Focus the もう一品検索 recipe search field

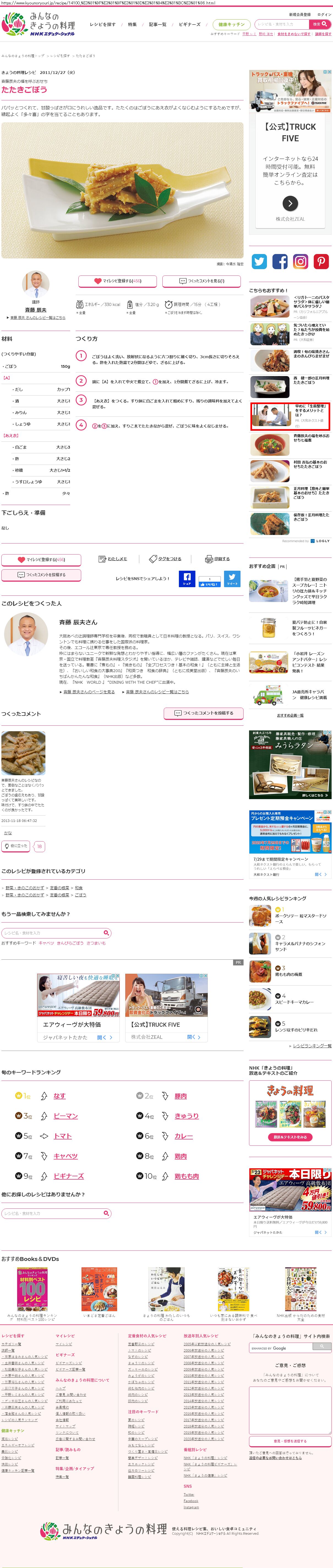(52, 932)
